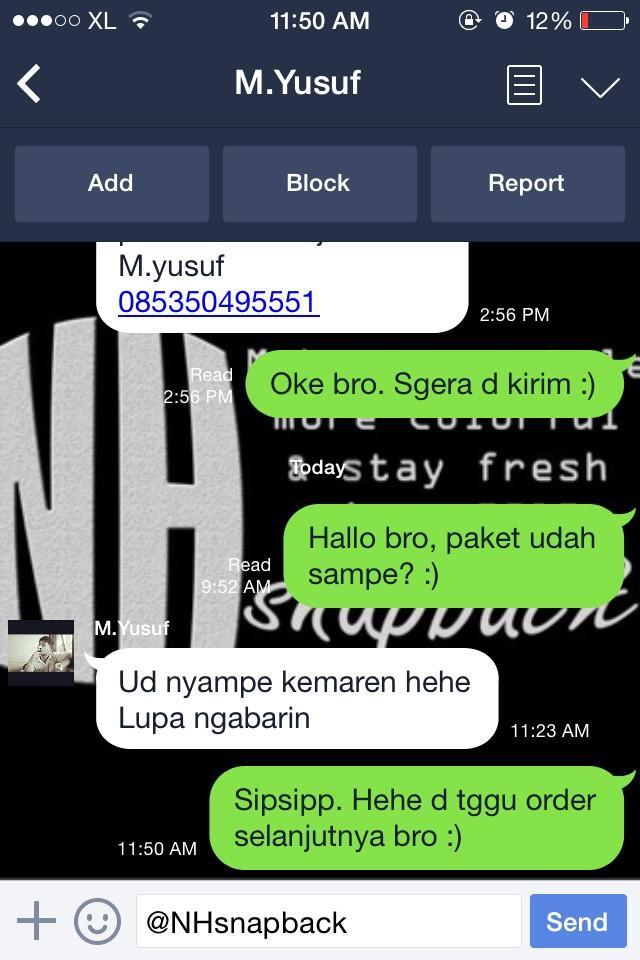Add M.Yusuf as a friend
The width and height of the screenshot is (640, 960).
(x=111, y=183)
